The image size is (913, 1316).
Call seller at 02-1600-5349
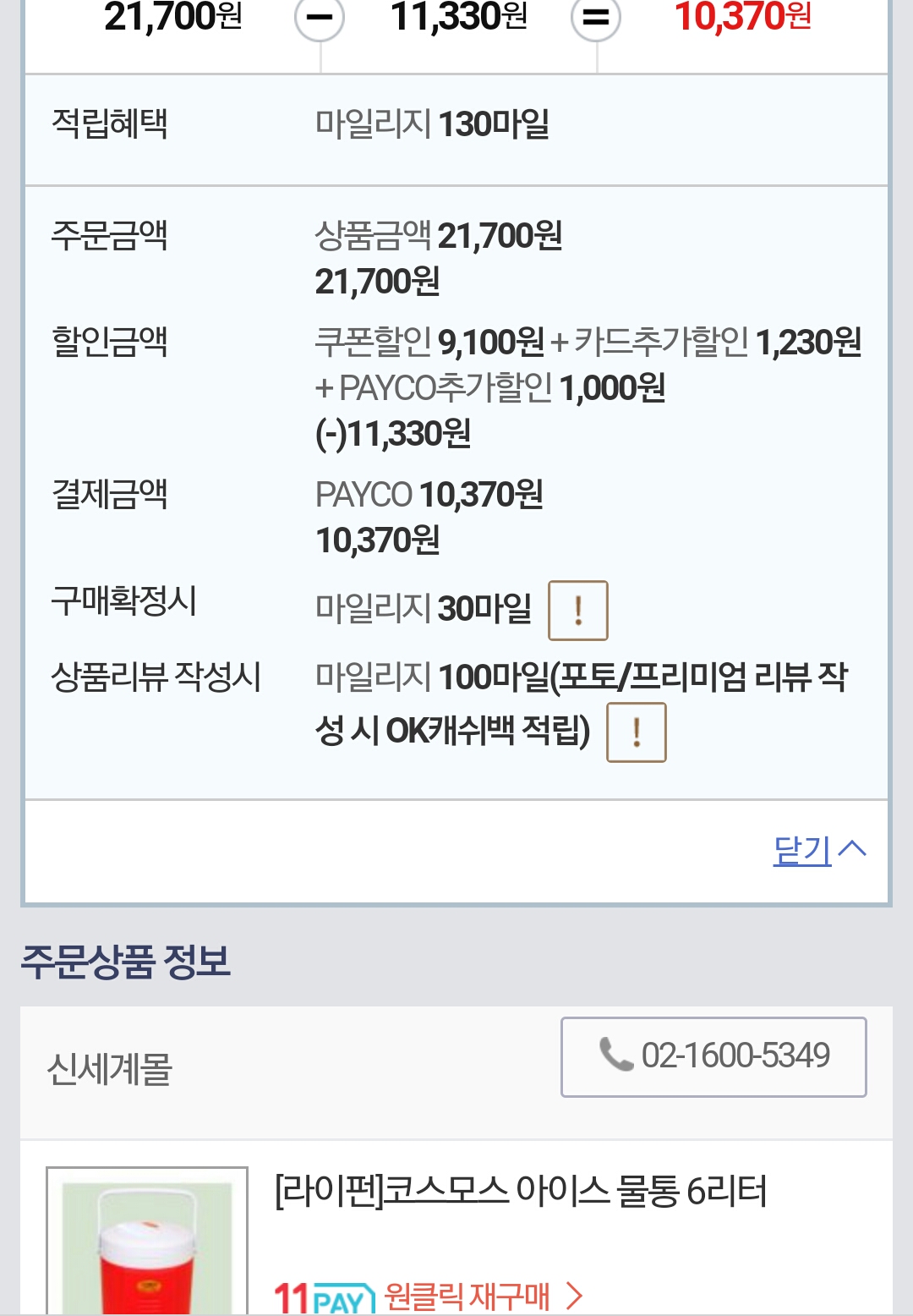[x=713, y=1056]
